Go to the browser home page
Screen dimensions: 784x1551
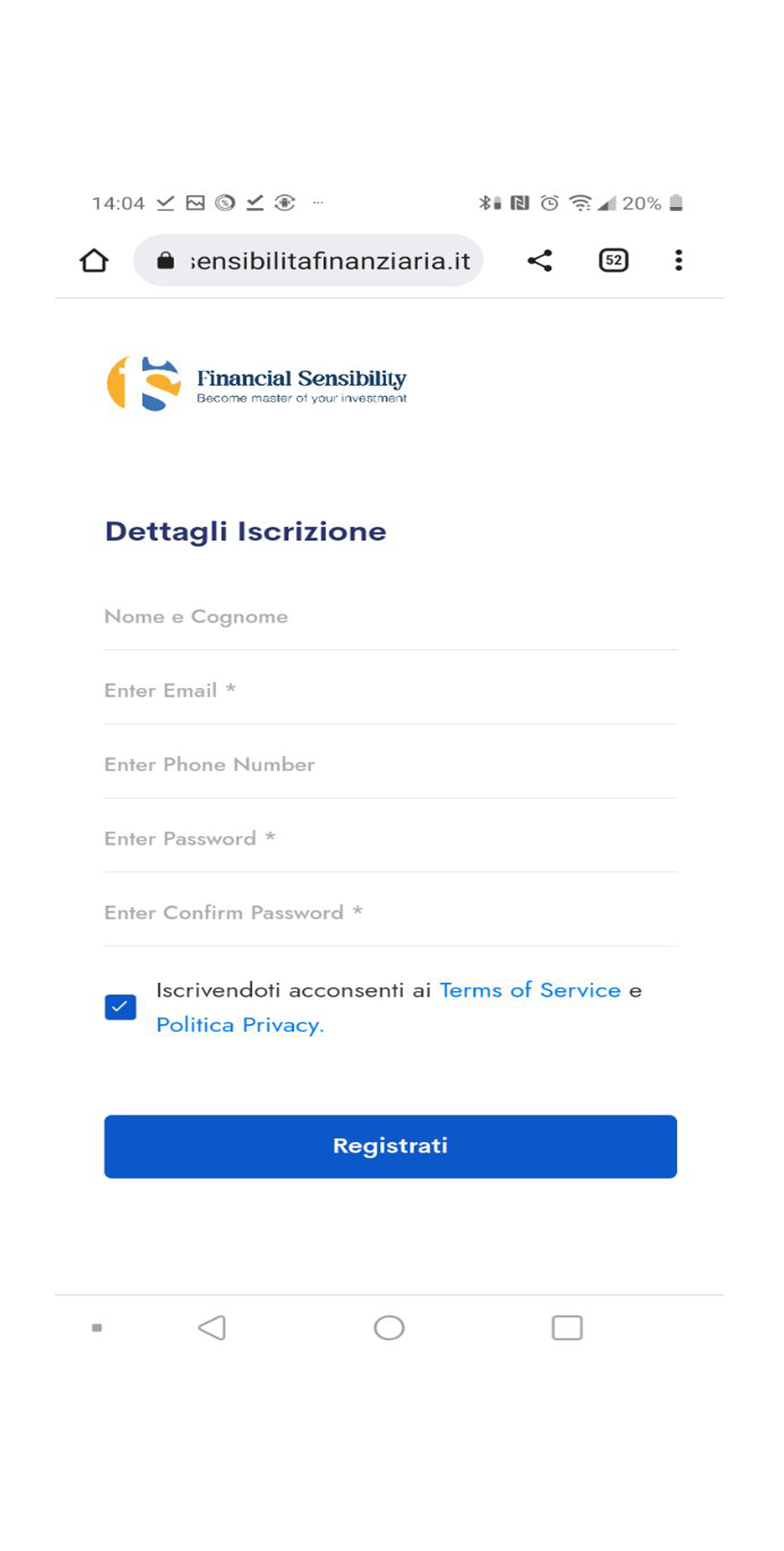94,261
